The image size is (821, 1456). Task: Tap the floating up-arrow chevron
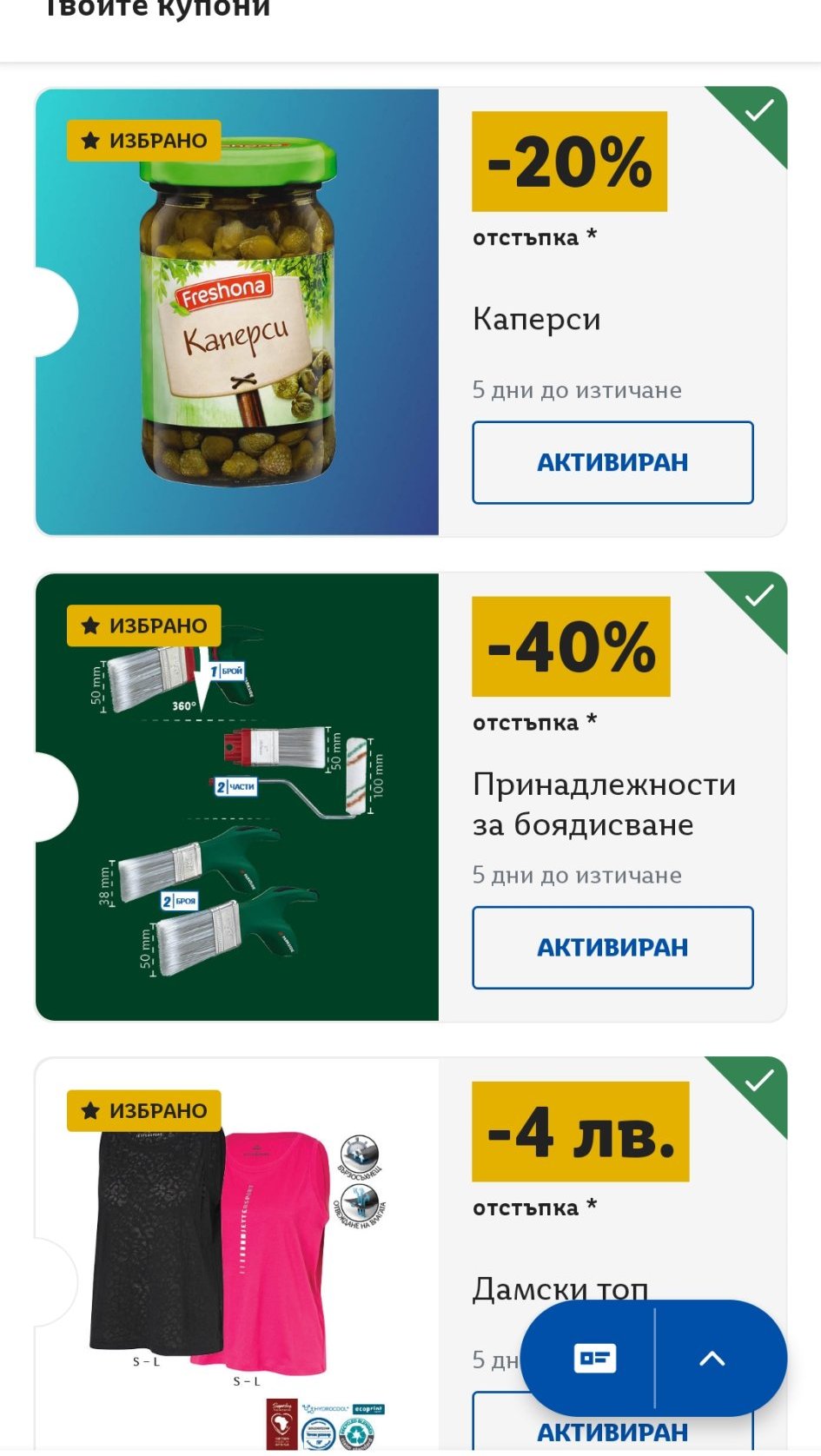(712, 1358)
